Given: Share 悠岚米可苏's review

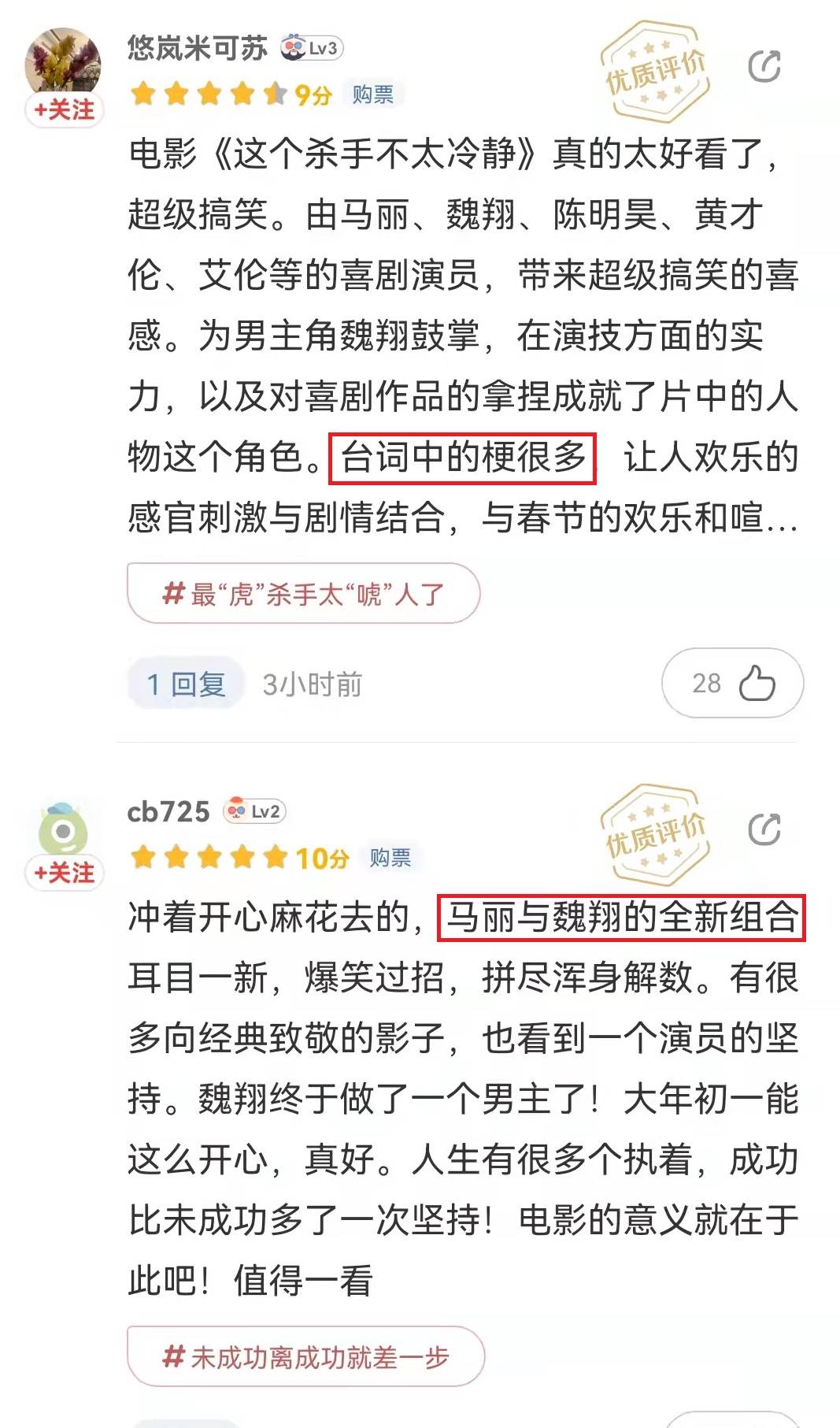Looking at the screenshot, I should click(764, 66).
